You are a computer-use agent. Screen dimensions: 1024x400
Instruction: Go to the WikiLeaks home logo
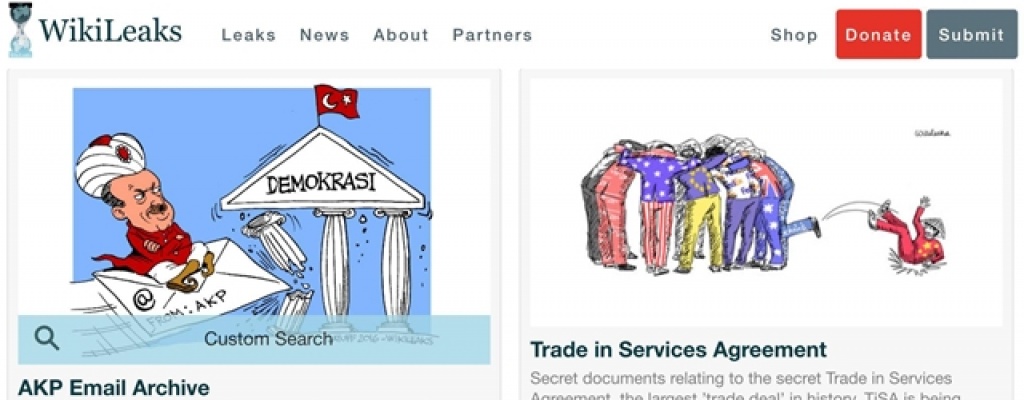(96, 31)
